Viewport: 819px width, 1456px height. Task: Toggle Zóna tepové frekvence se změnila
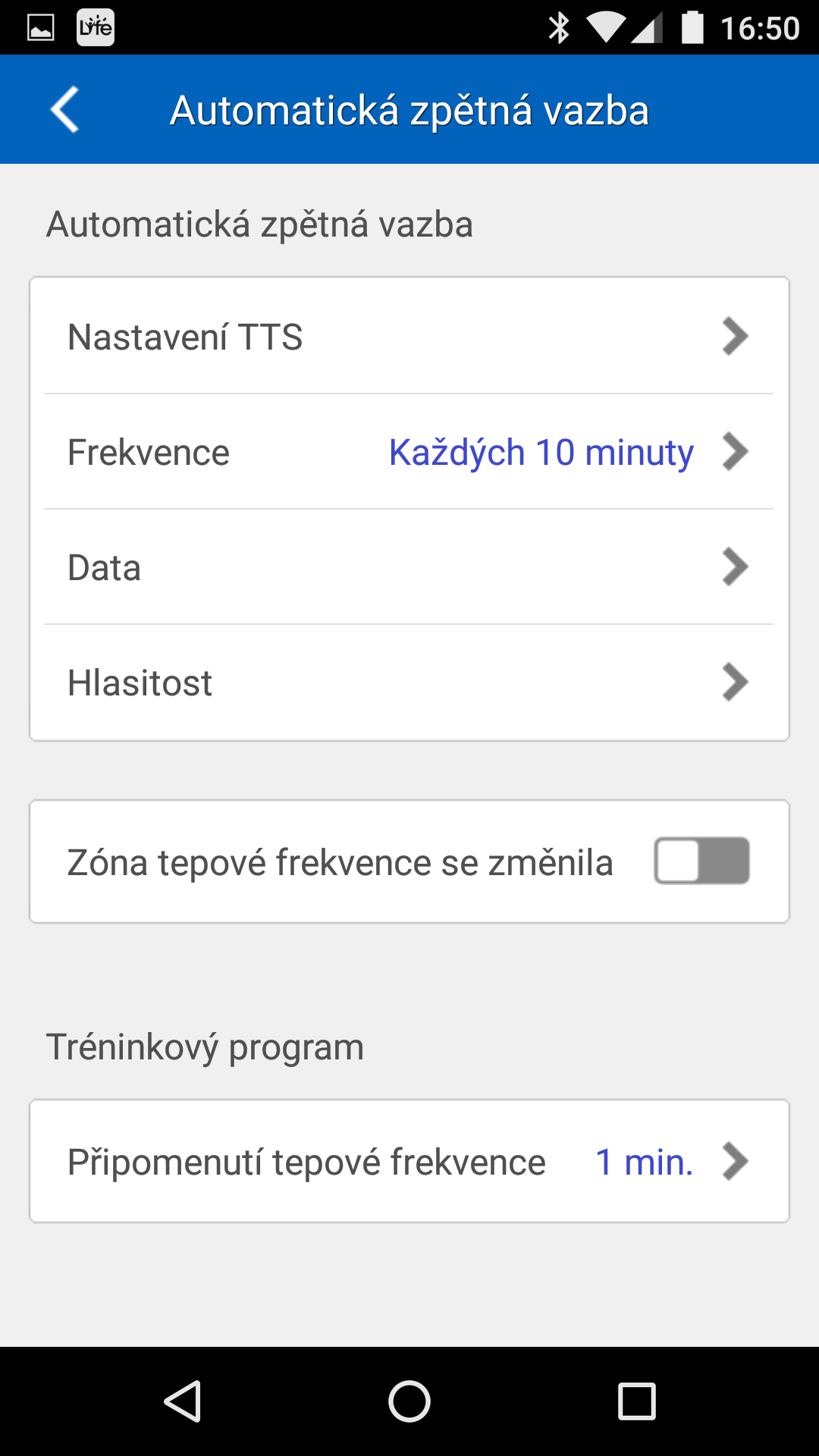[x=701, y=861]
